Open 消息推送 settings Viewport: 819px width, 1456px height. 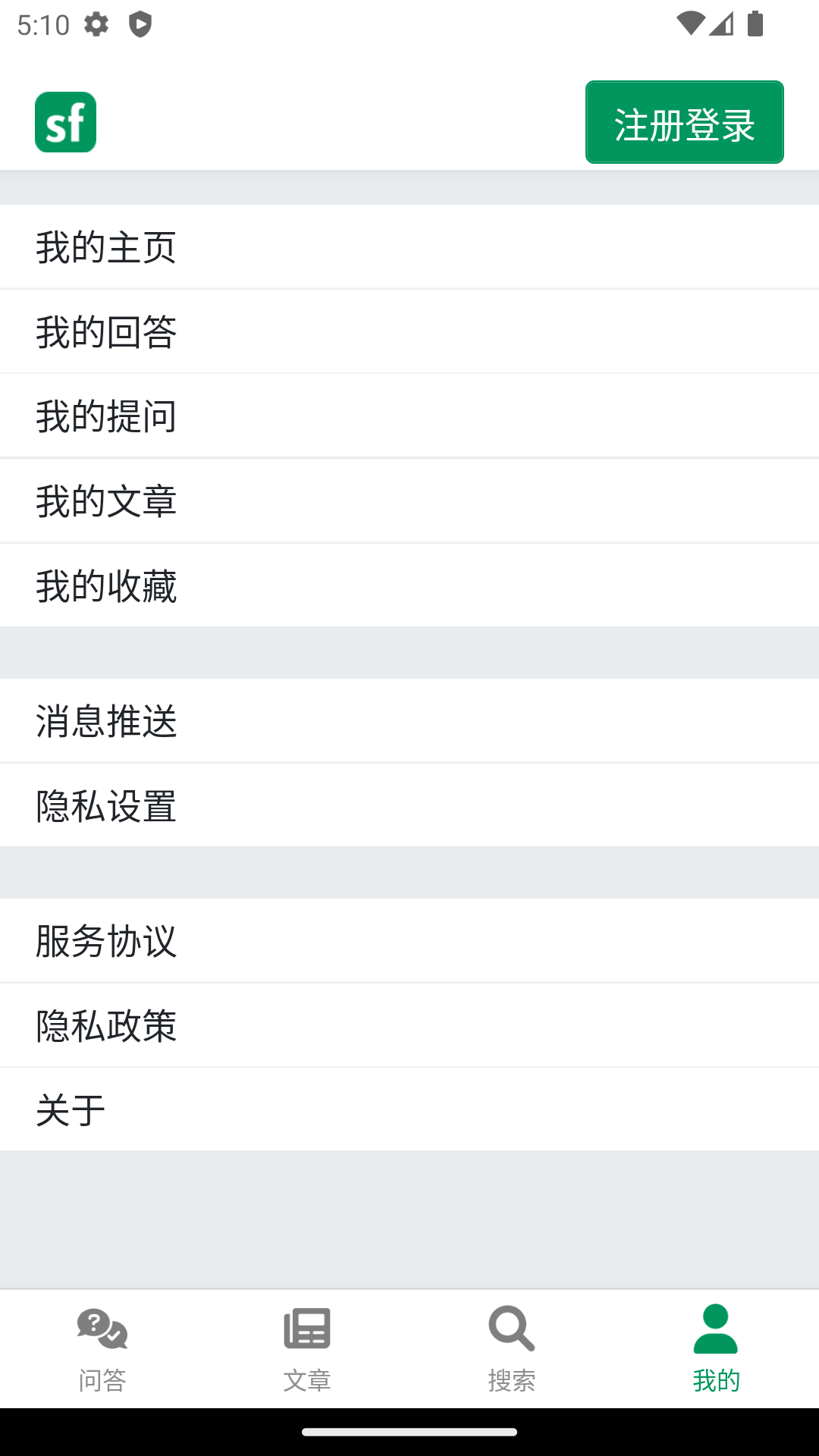[x=105, y=722]
